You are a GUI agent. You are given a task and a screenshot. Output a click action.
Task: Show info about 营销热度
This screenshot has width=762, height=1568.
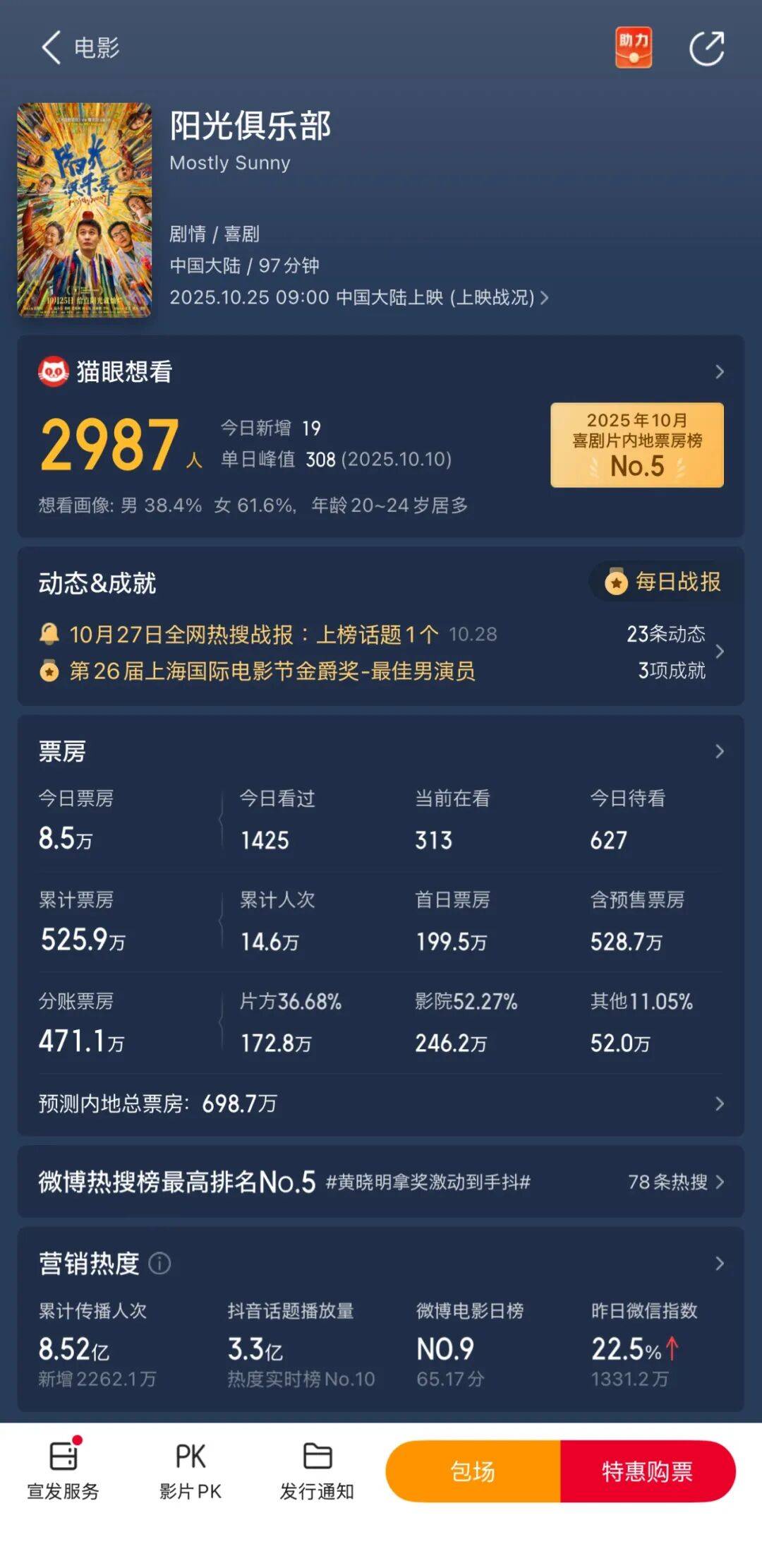coord(160,1263)
